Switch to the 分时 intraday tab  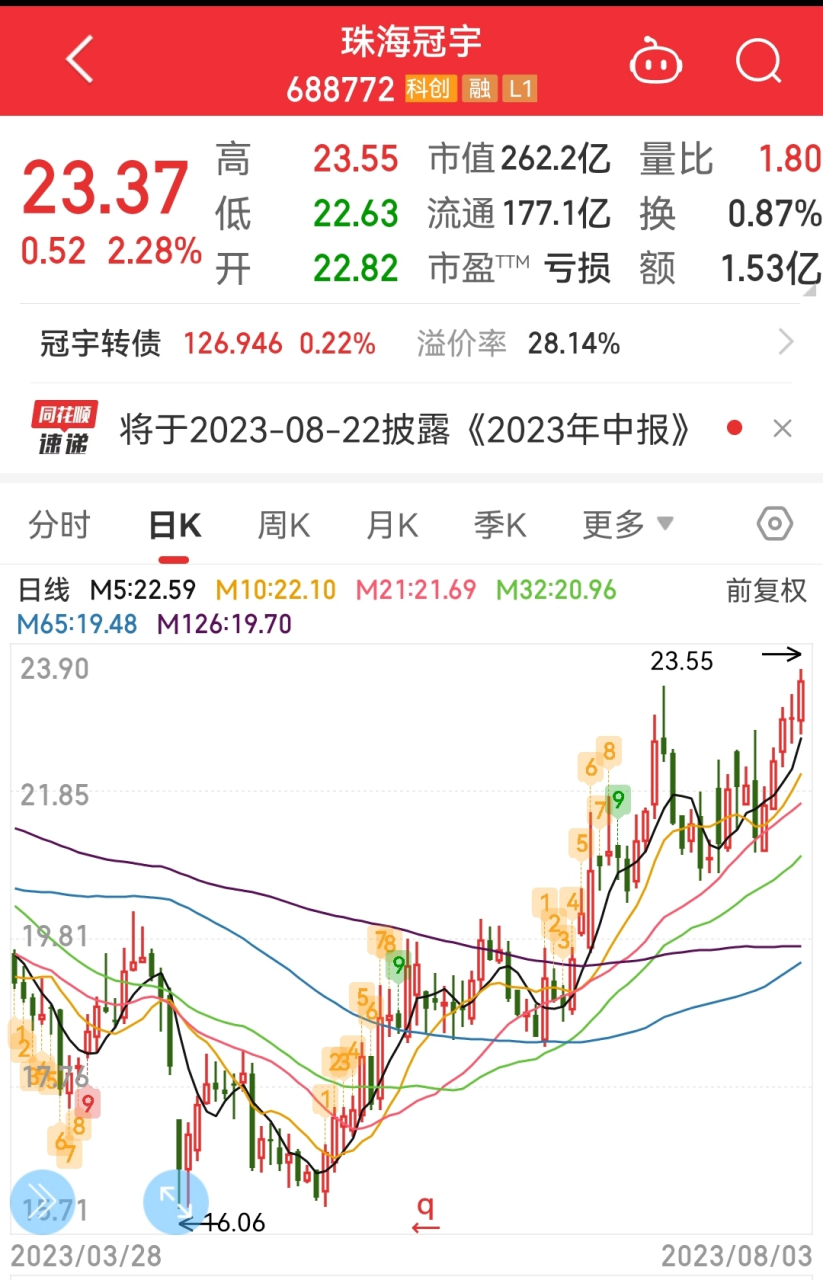pyautogui.click(x=58, y=524)
